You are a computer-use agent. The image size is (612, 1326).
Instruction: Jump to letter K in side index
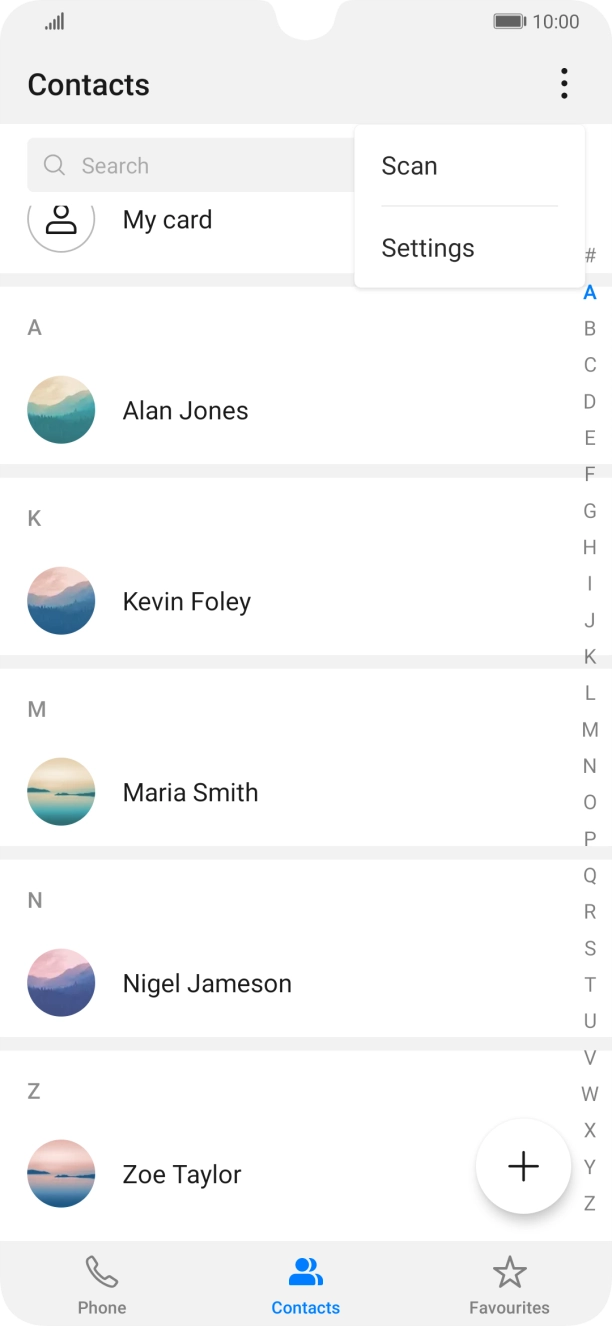pyautogui.click(x=590, y=657)
